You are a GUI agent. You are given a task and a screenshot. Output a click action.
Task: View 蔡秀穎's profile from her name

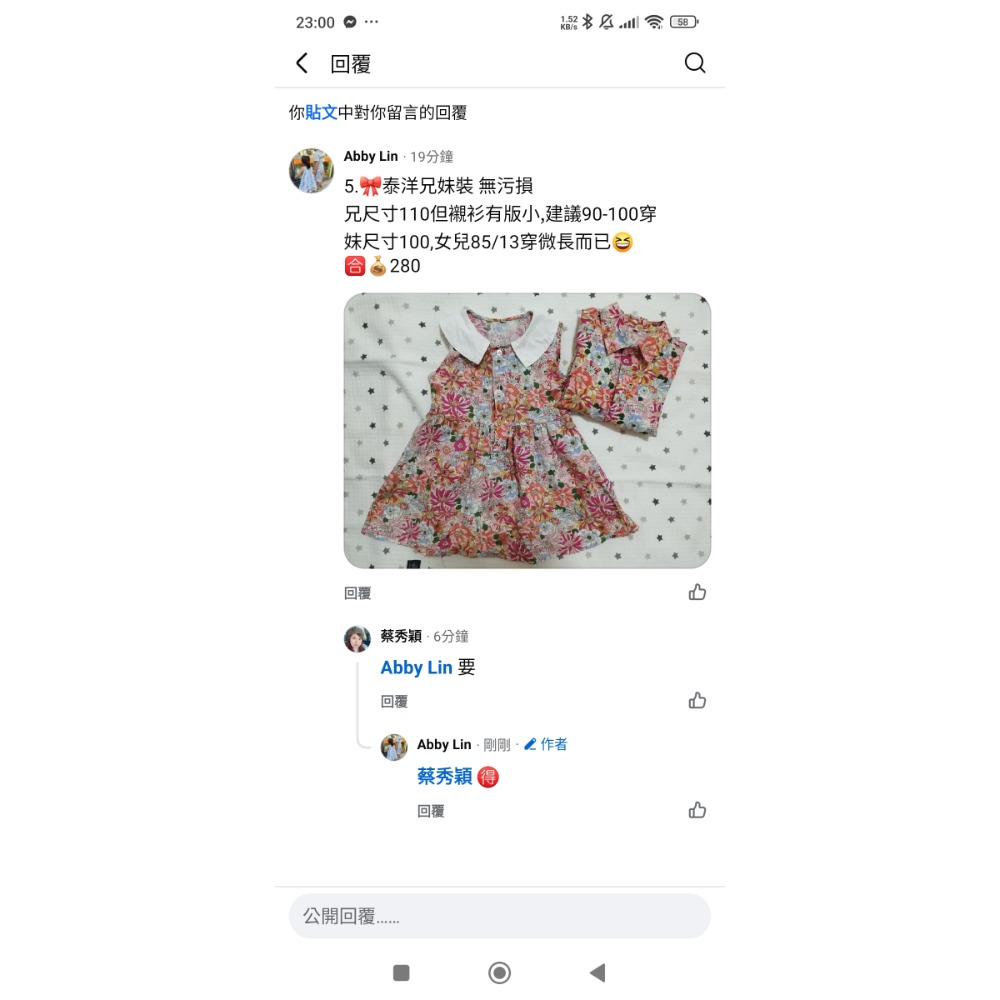click(x=401, y=636)
